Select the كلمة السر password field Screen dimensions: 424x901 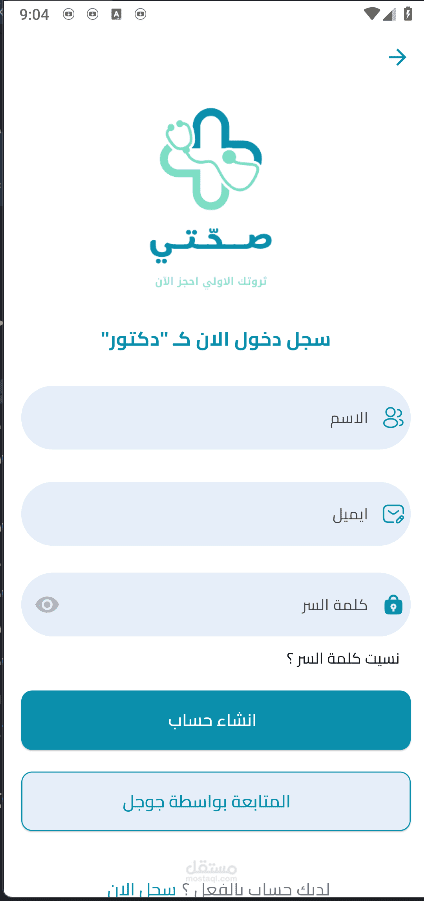(x=216, y=604)
